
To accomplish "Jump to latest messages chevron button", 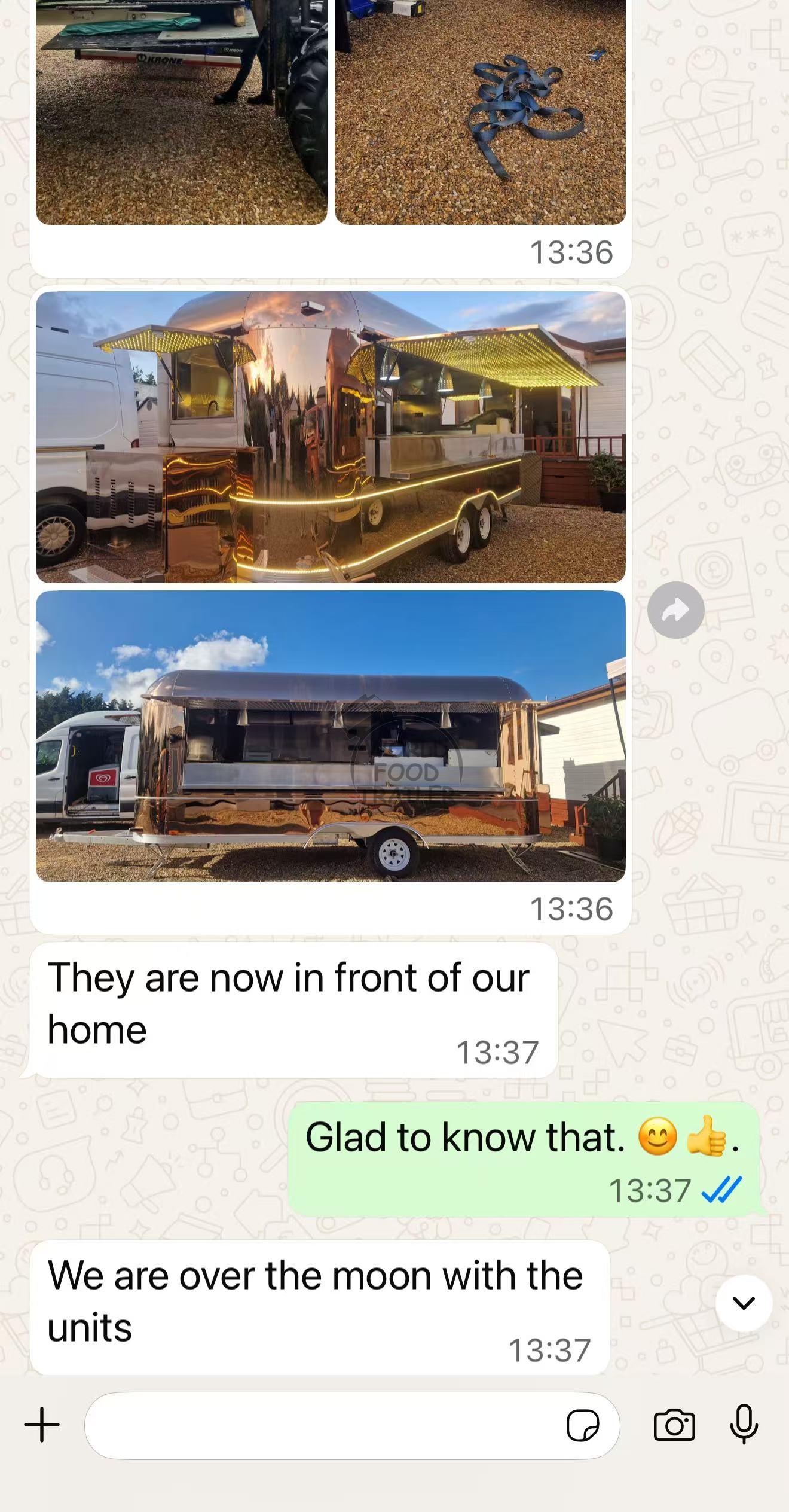I will (x=744, y=1303).
